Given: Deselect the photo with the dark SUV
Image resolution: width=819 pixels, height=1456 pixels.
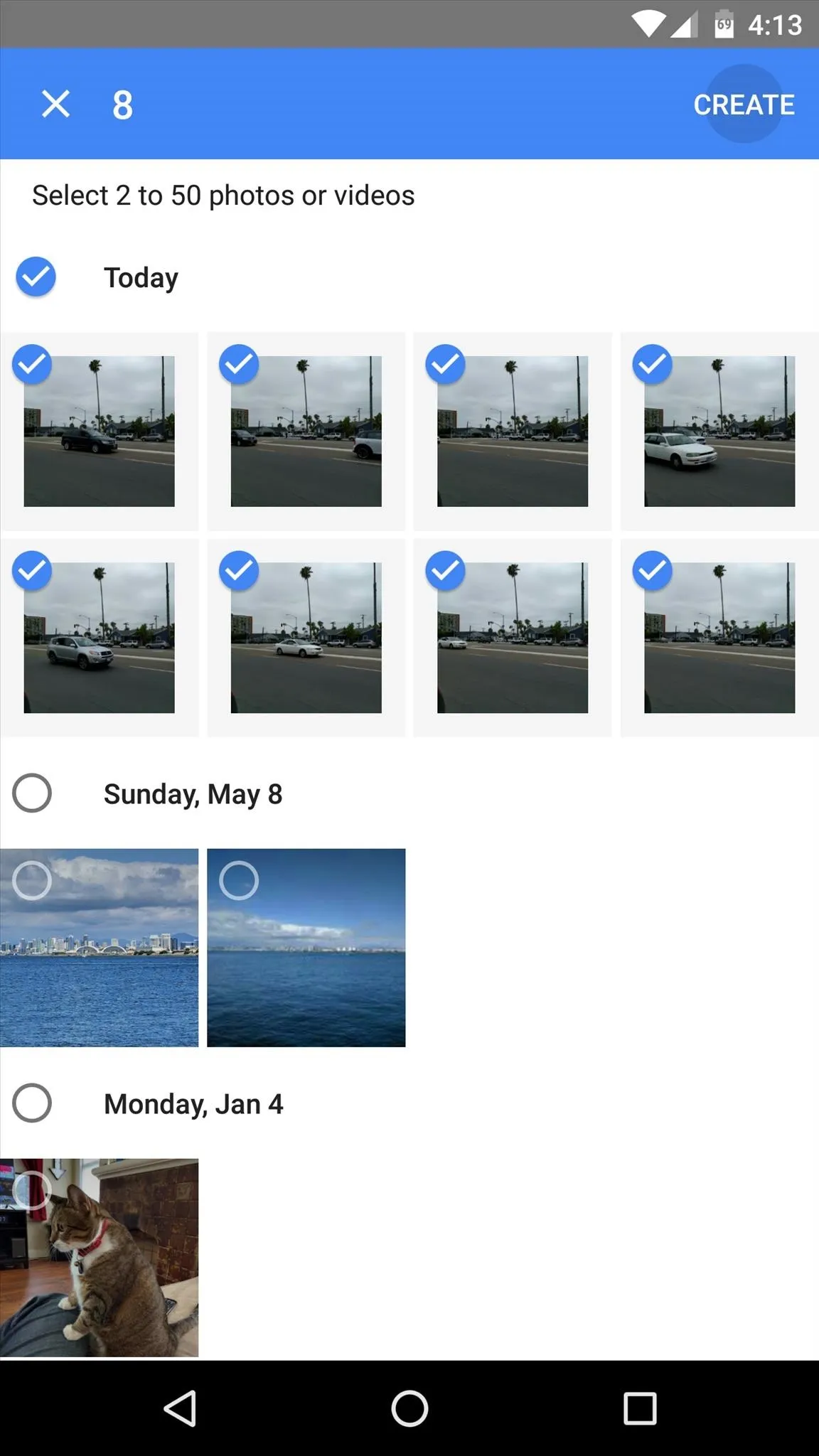Looking at the screenshot, I should [x=100, y=432].
